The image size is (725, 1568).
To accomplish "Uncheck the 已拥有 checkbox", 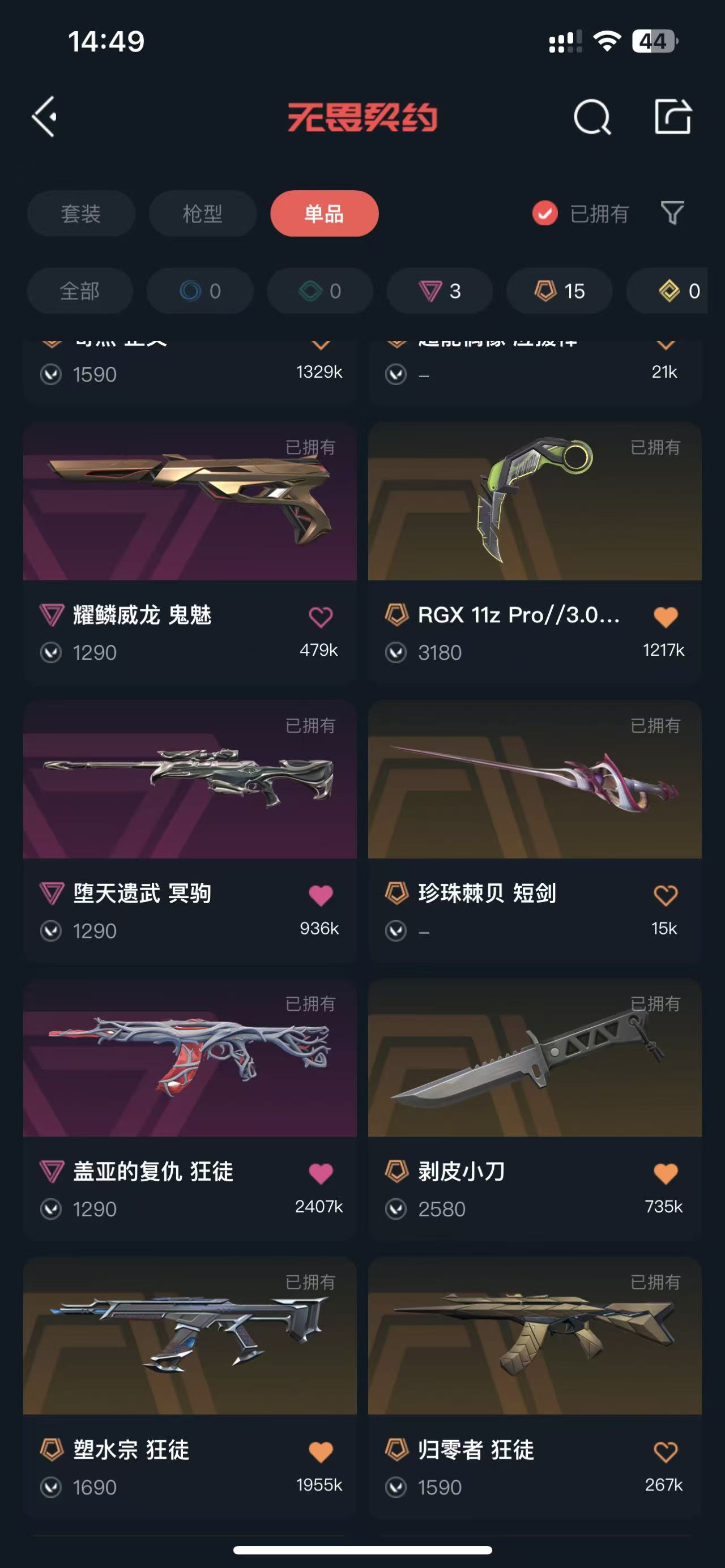I will (x=545, y=213).
